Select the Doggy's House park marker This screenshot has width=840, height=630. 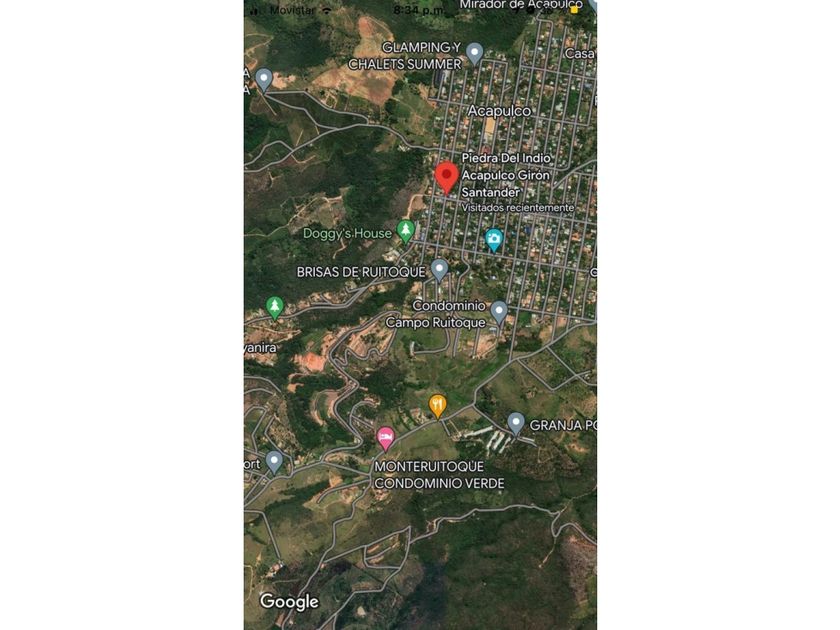[406, 231]
